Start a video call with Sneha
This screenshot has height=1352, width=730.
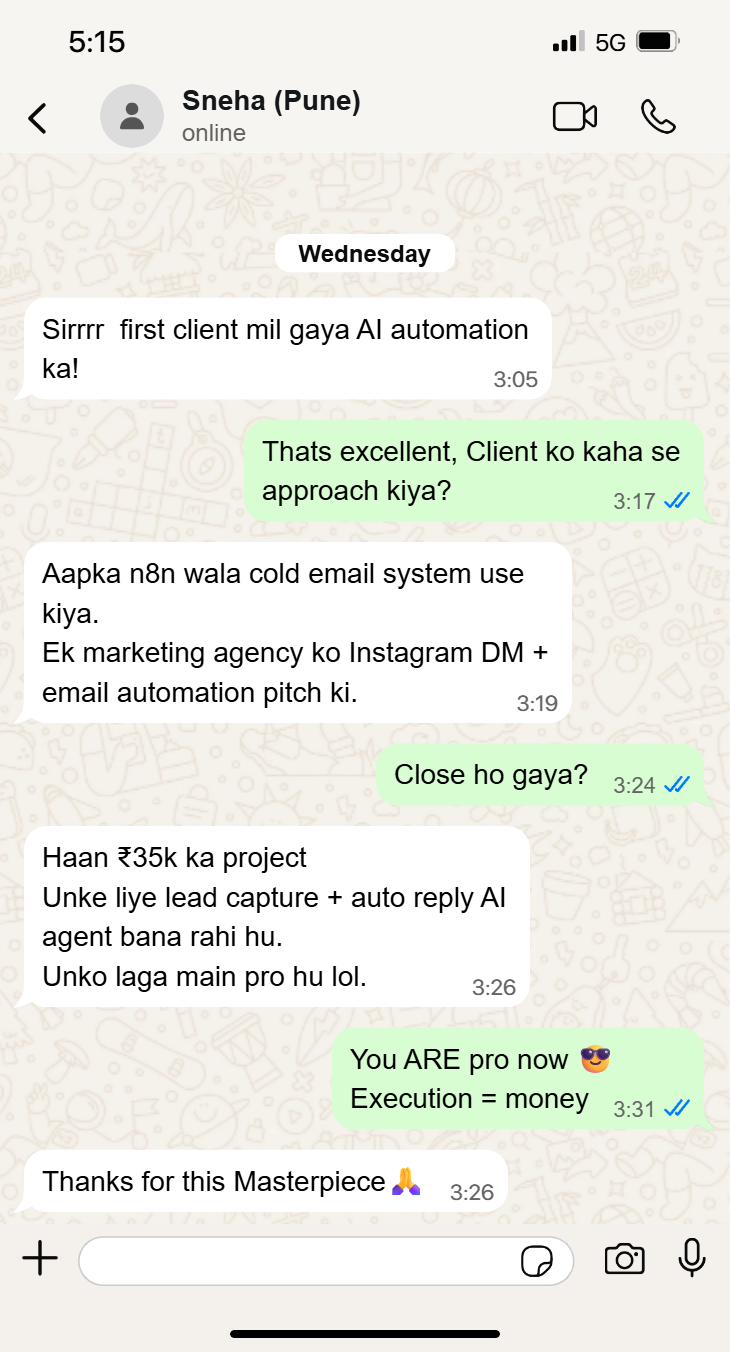575,117
